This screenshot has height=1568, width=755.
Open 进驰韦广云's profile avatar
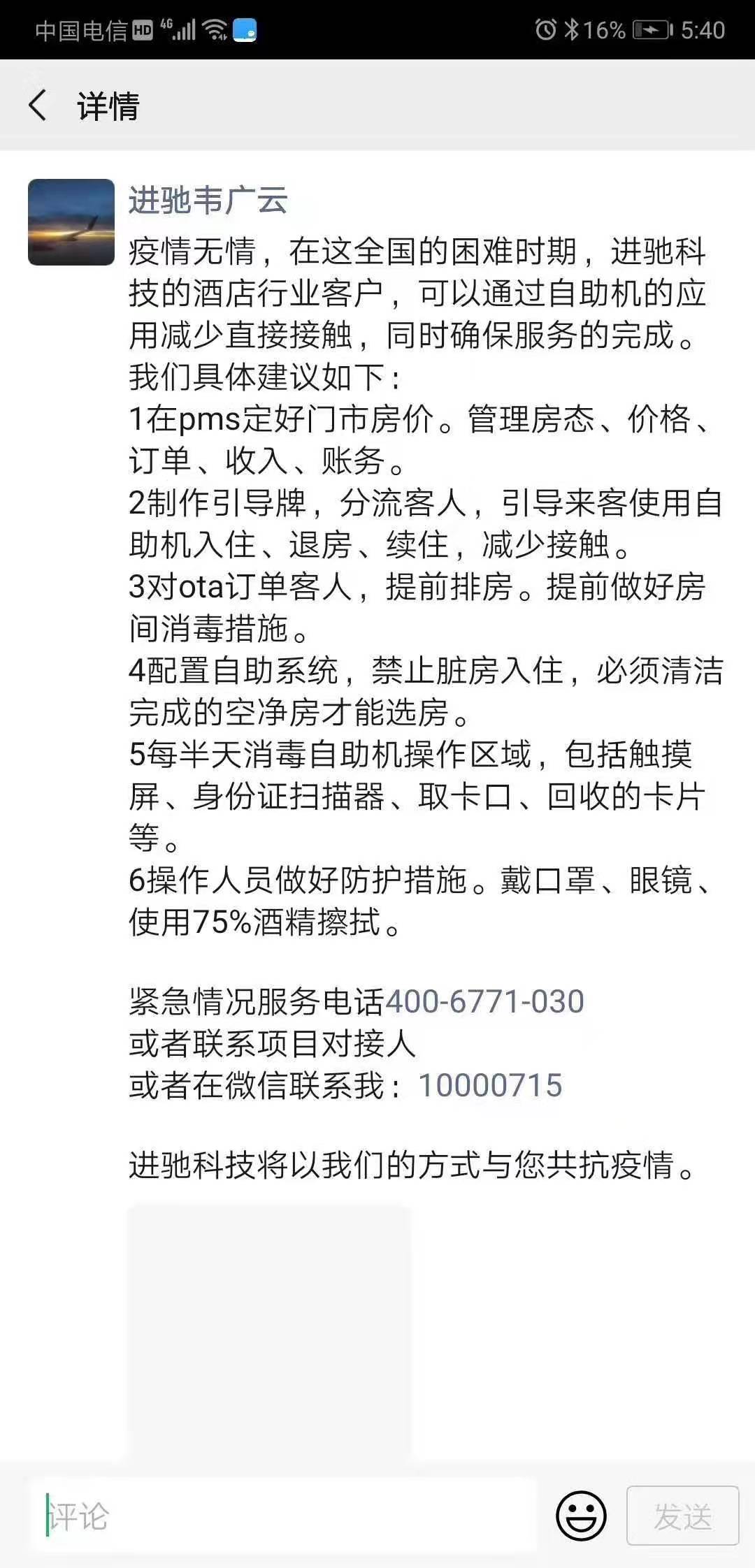coord(71,222)
